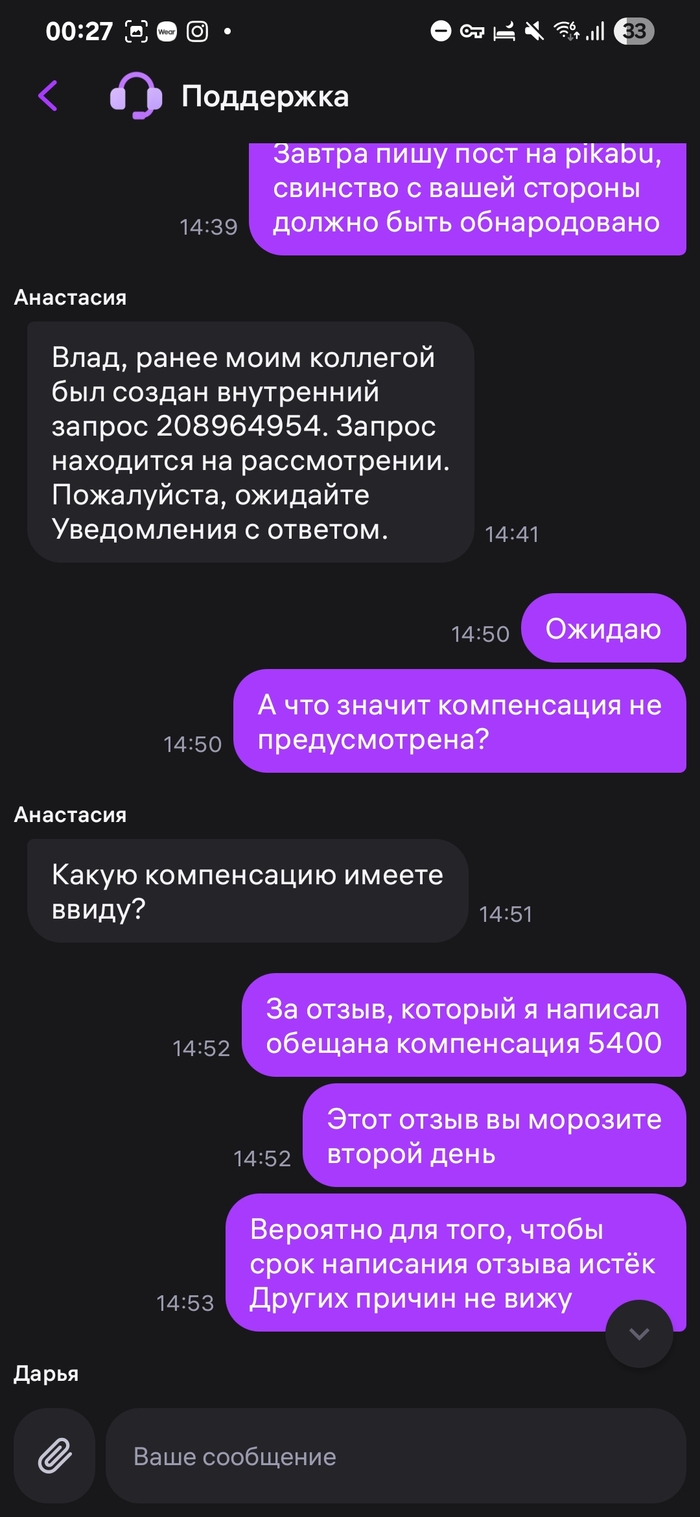Jump to the latest messages with the down arrow

point(639,1334)
